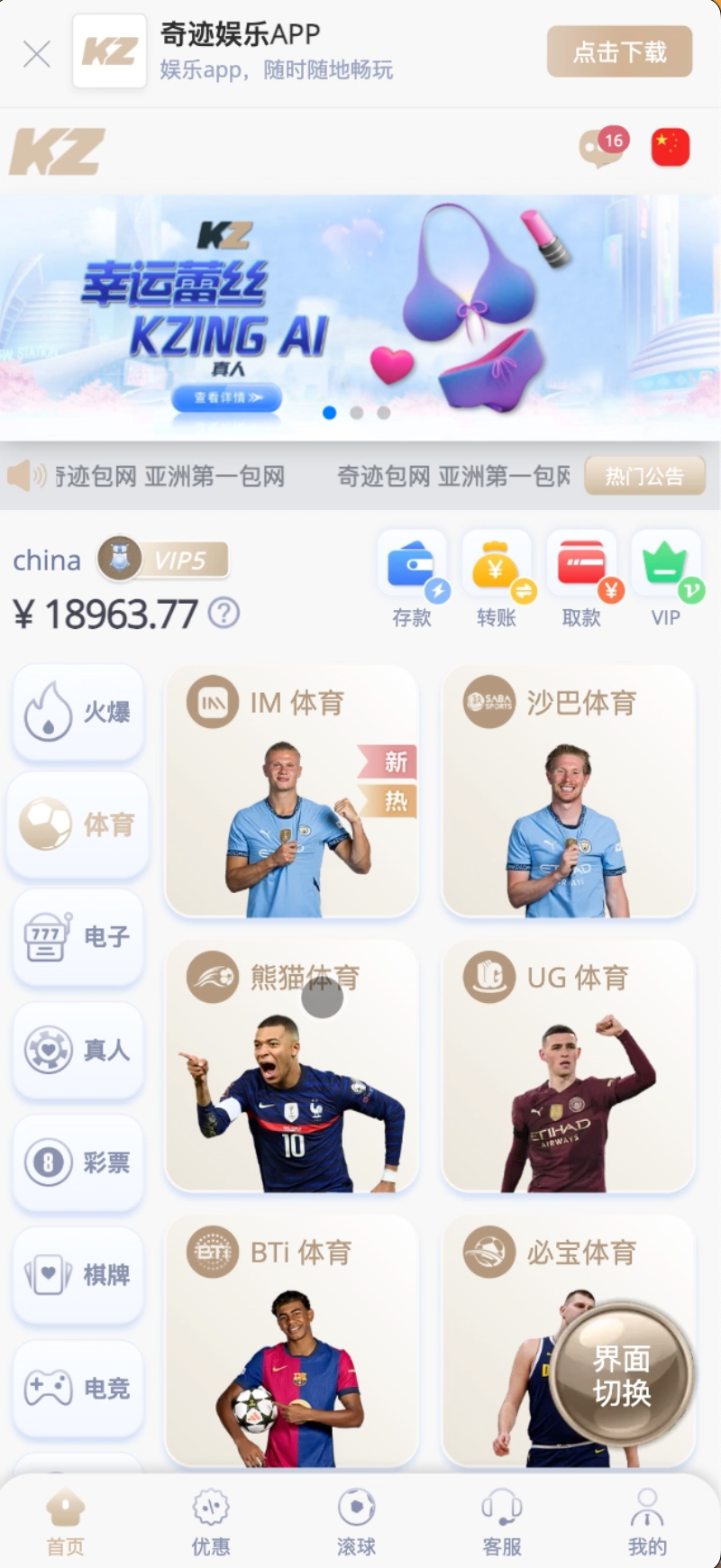
Task: Tap the floating 界面切换 button
Action: [x=621, y=1376]
